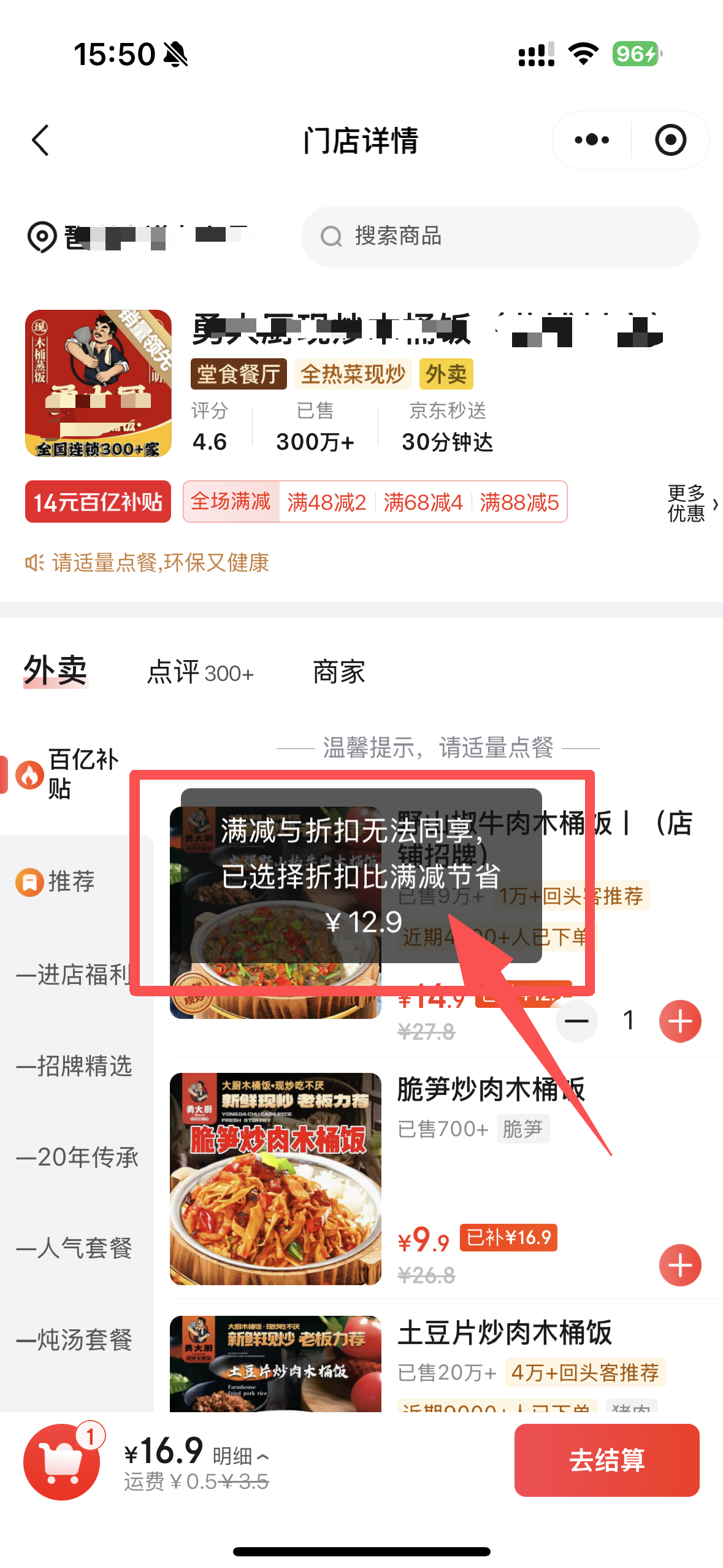Image resolution: width=723 pixels, height=1568 pixels.
Task: Proceed to checkout with 去结算
Action: pyautogui.click(x=606, y=1460)
